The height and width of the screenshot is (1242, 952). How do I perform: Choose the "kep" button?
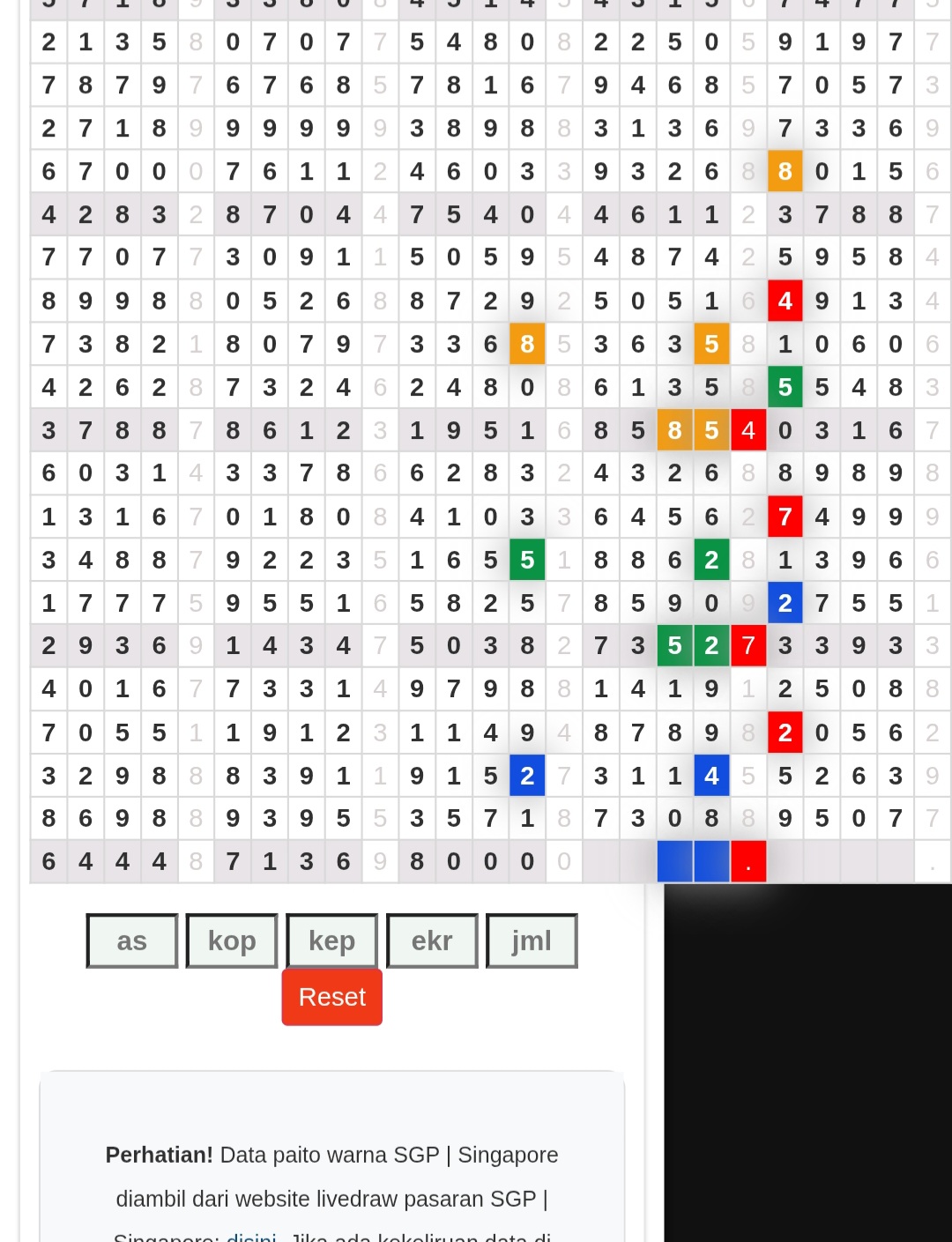click(332, 941)
